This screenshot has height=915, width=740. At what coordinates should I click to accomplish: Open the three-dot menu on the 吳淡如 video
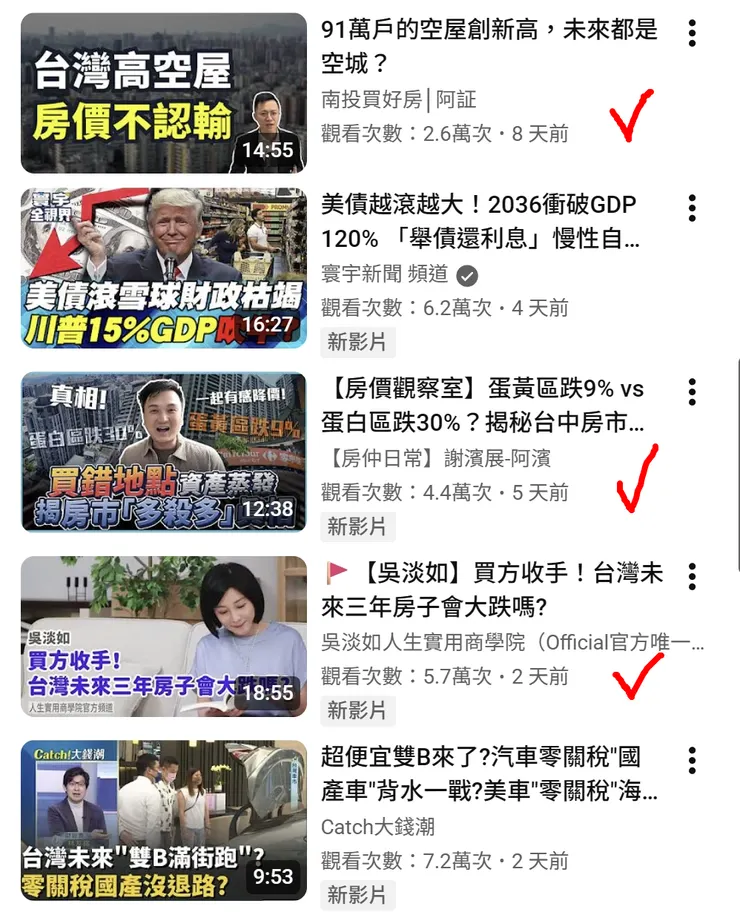click(x=691, y=575)
